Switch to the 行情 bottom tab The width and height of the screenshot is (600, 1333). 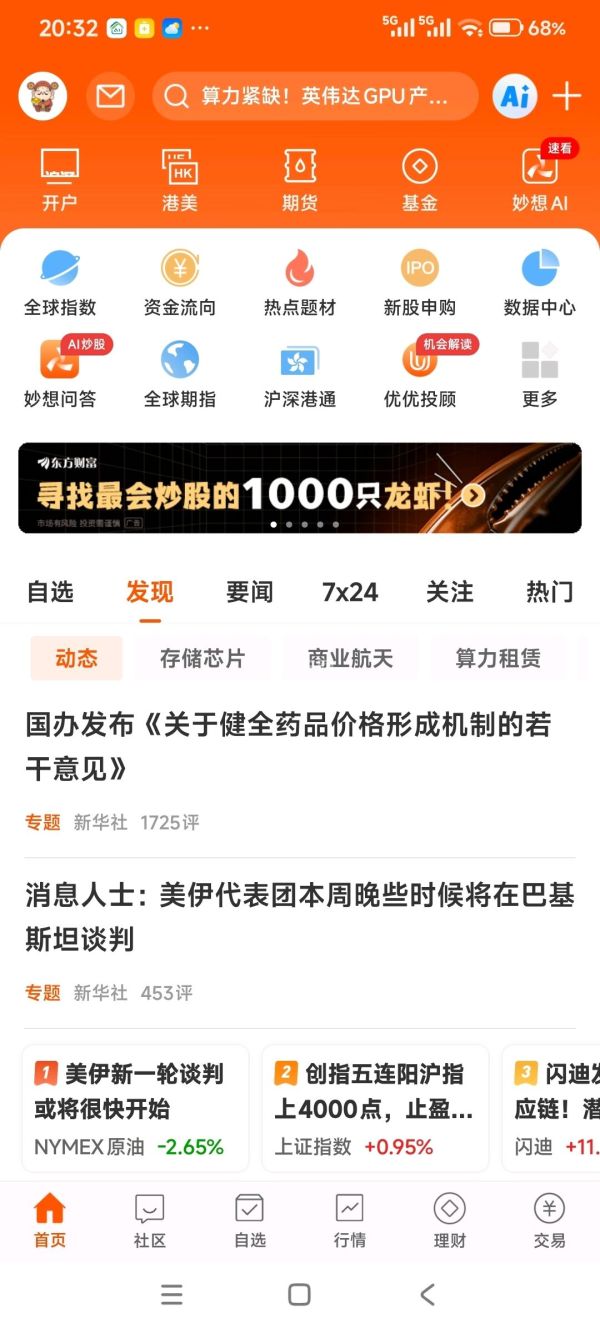(x=350, y=1220)
